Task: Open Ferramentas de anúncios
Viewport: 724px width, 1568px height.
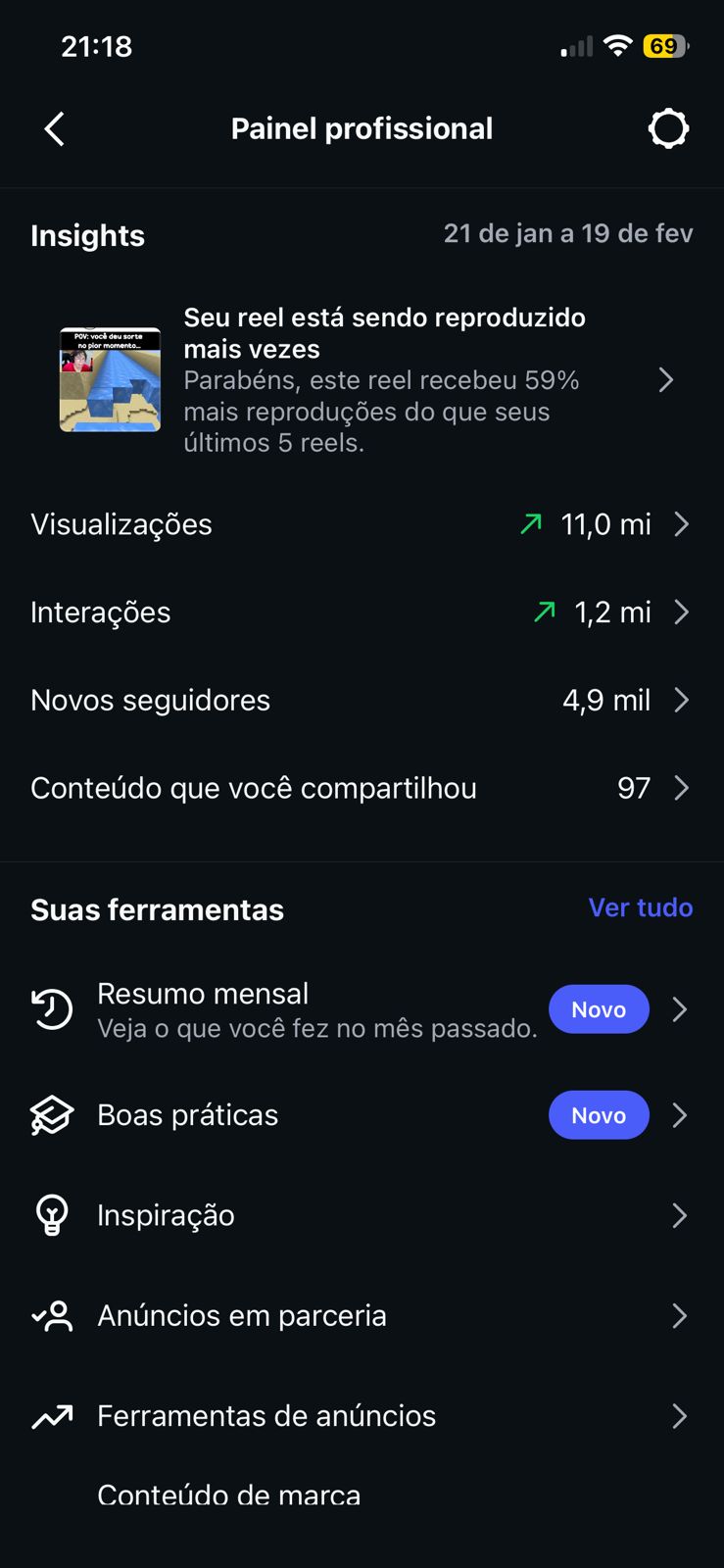Action: point(362,1416)
